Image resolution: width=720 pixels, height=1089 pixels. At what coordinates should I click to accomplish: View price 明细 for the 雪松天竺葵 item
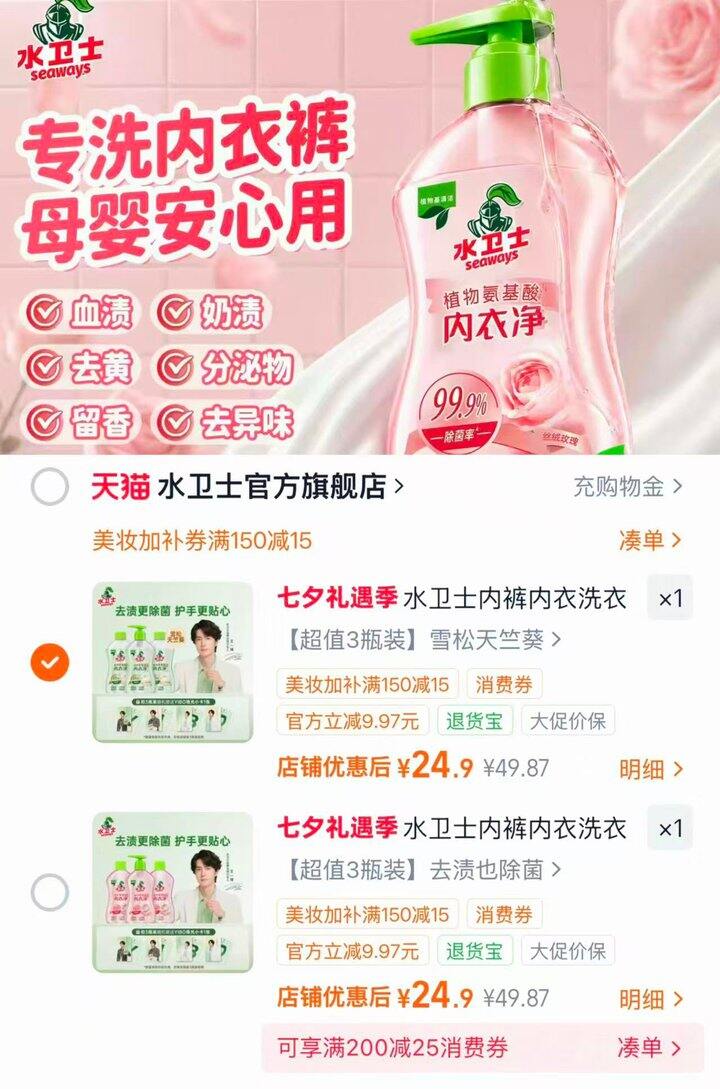651,769
